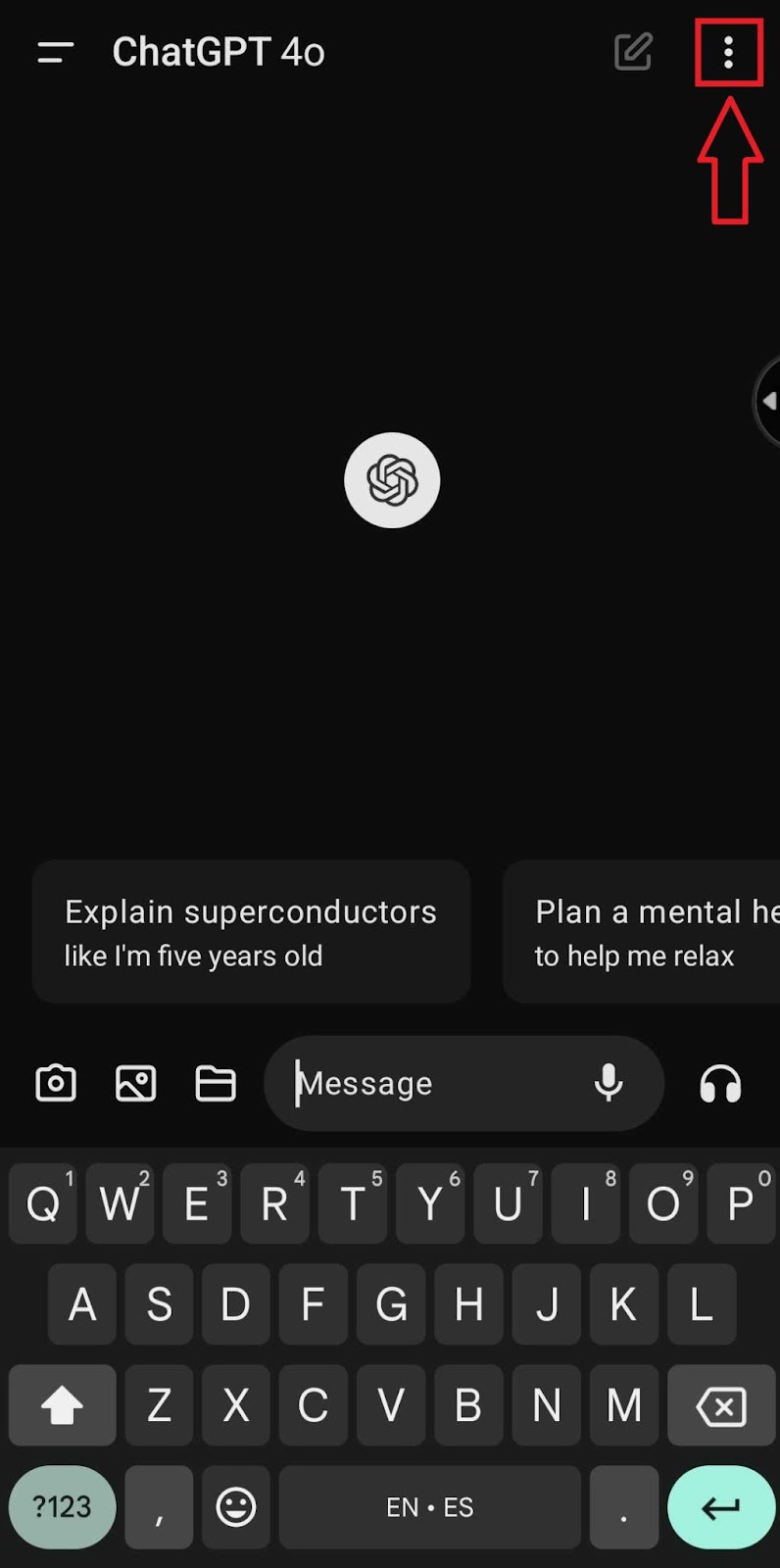Attach a file using the folder icon
This screenshot has height=1568, width=780.
point(216,1083)
